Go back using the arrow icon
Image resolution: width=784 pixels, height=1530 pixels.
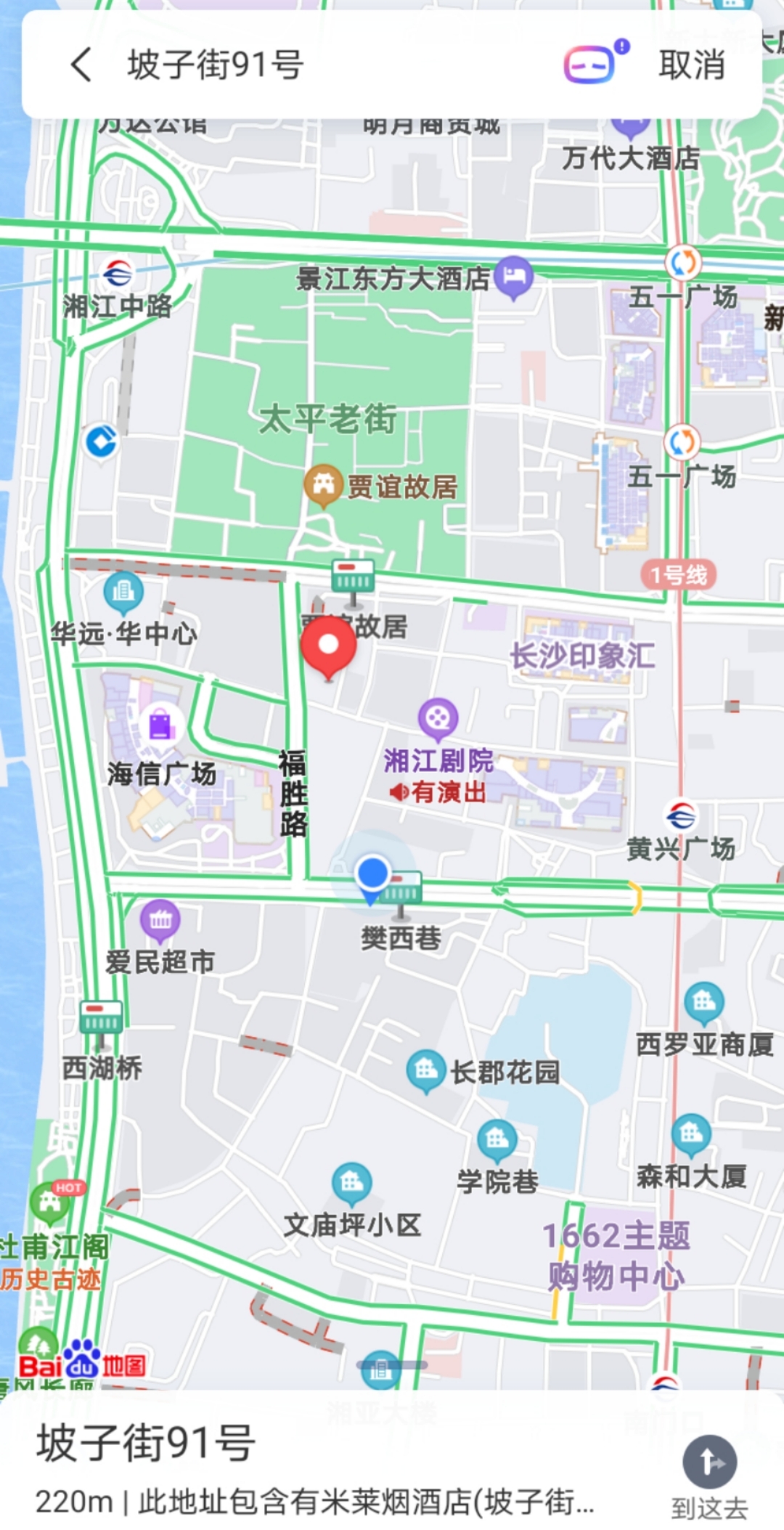tap(81, 65)
